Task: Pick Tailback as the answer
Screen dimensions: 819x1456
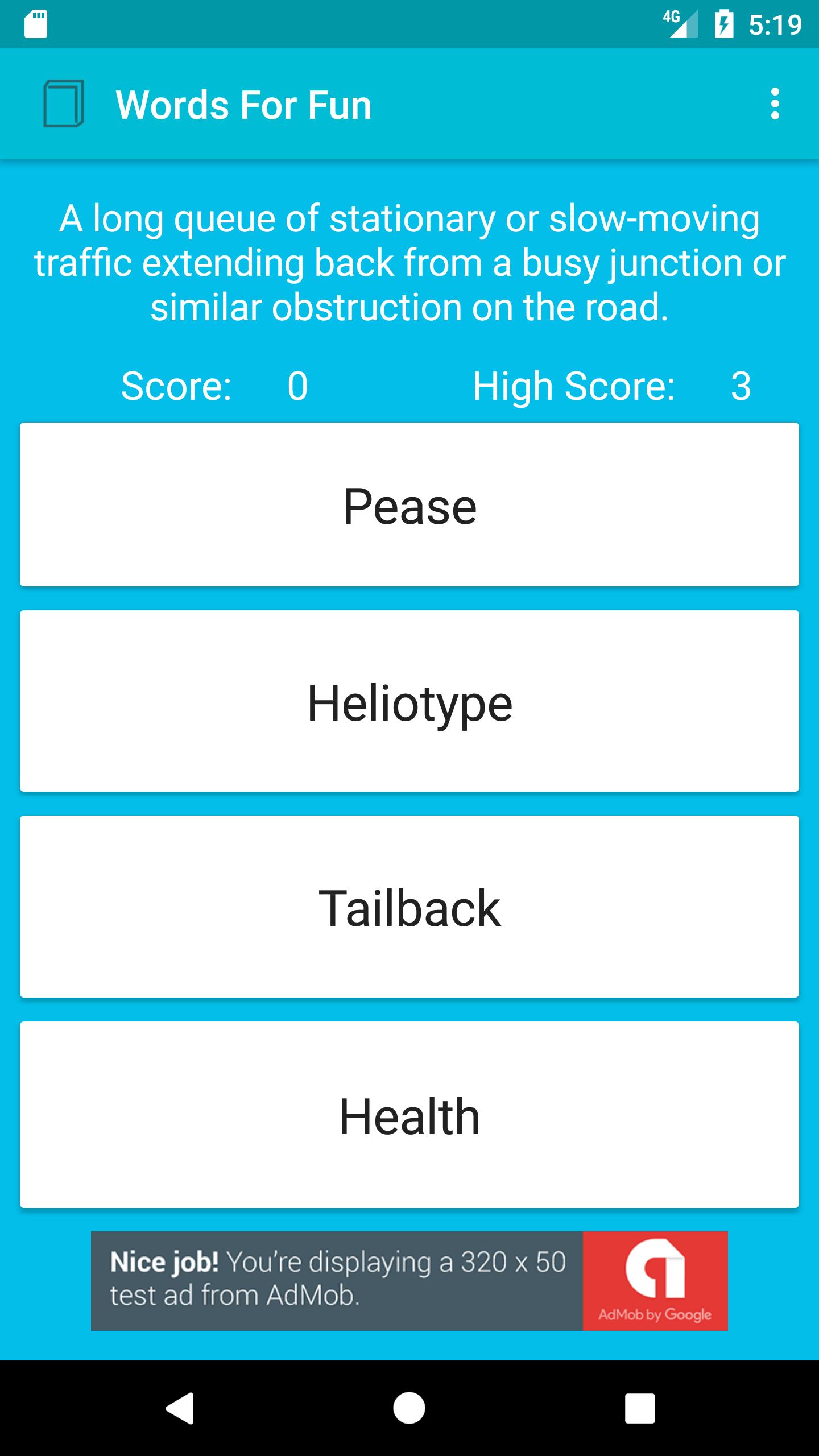Action: coord(409,907)
